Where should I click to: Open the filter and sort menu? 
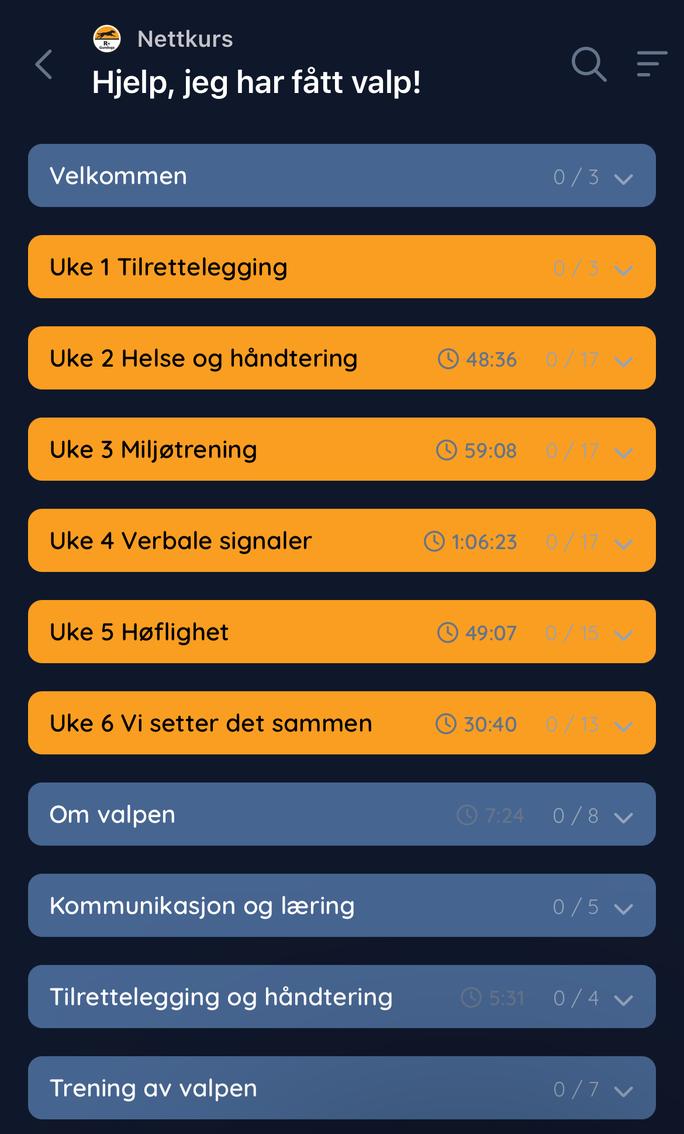651,65
